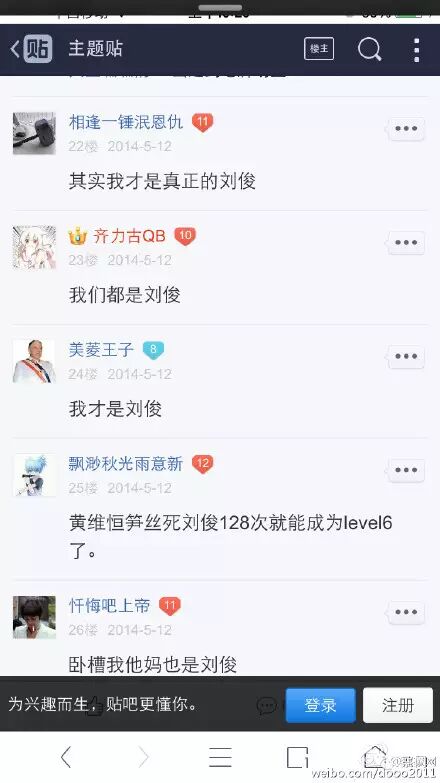Image resolution: width=440 pixels, height=783 pixels.
Task: Tap 美菱王子's avatar picture
Action: [x=34, y=361]
